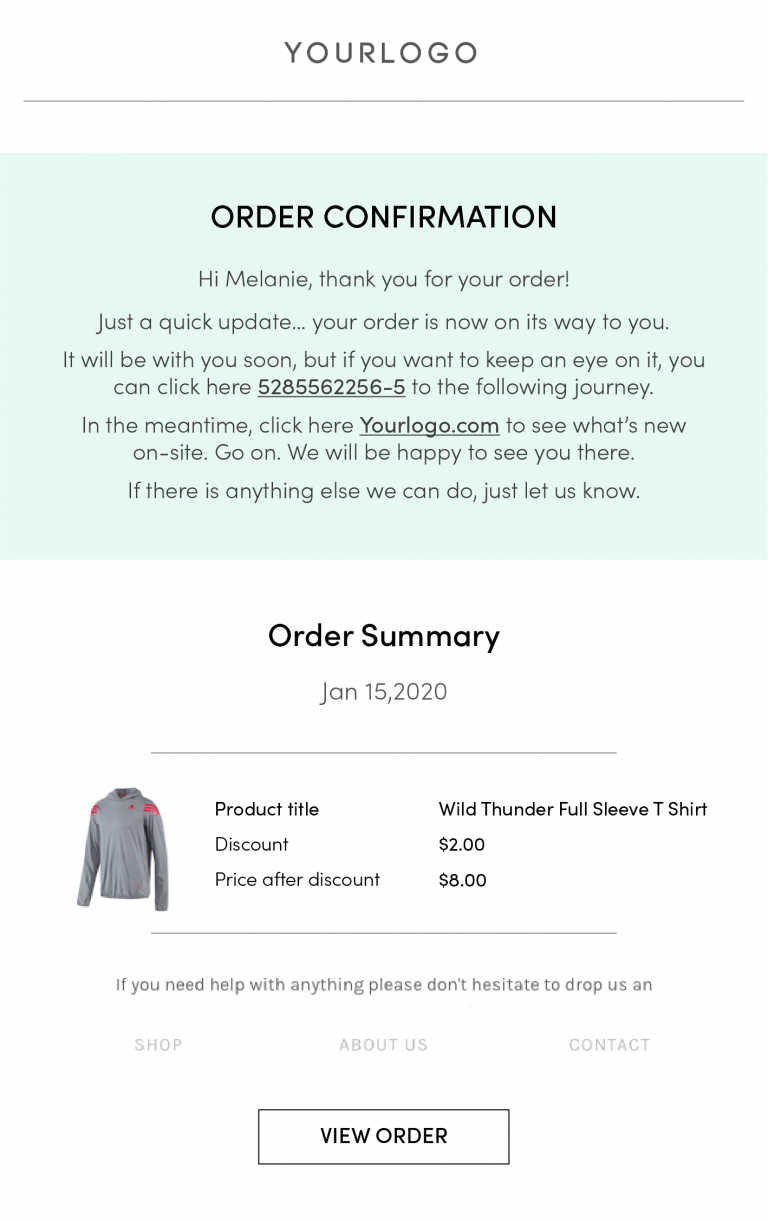
Task: Select the Wild Thunder product title text
Action: [x=573, y=809]
